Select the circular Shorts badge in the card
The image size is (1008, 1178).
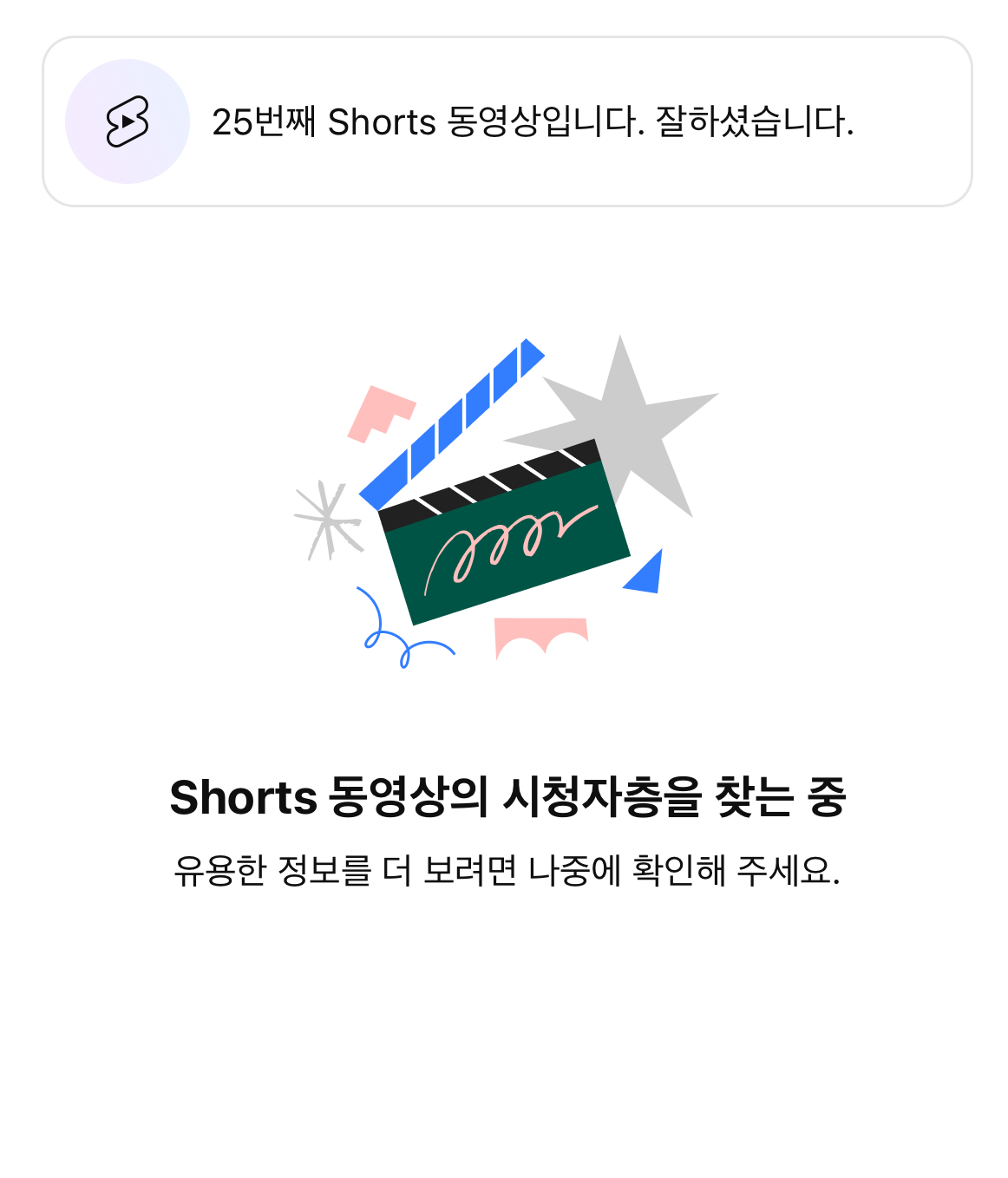127,122
